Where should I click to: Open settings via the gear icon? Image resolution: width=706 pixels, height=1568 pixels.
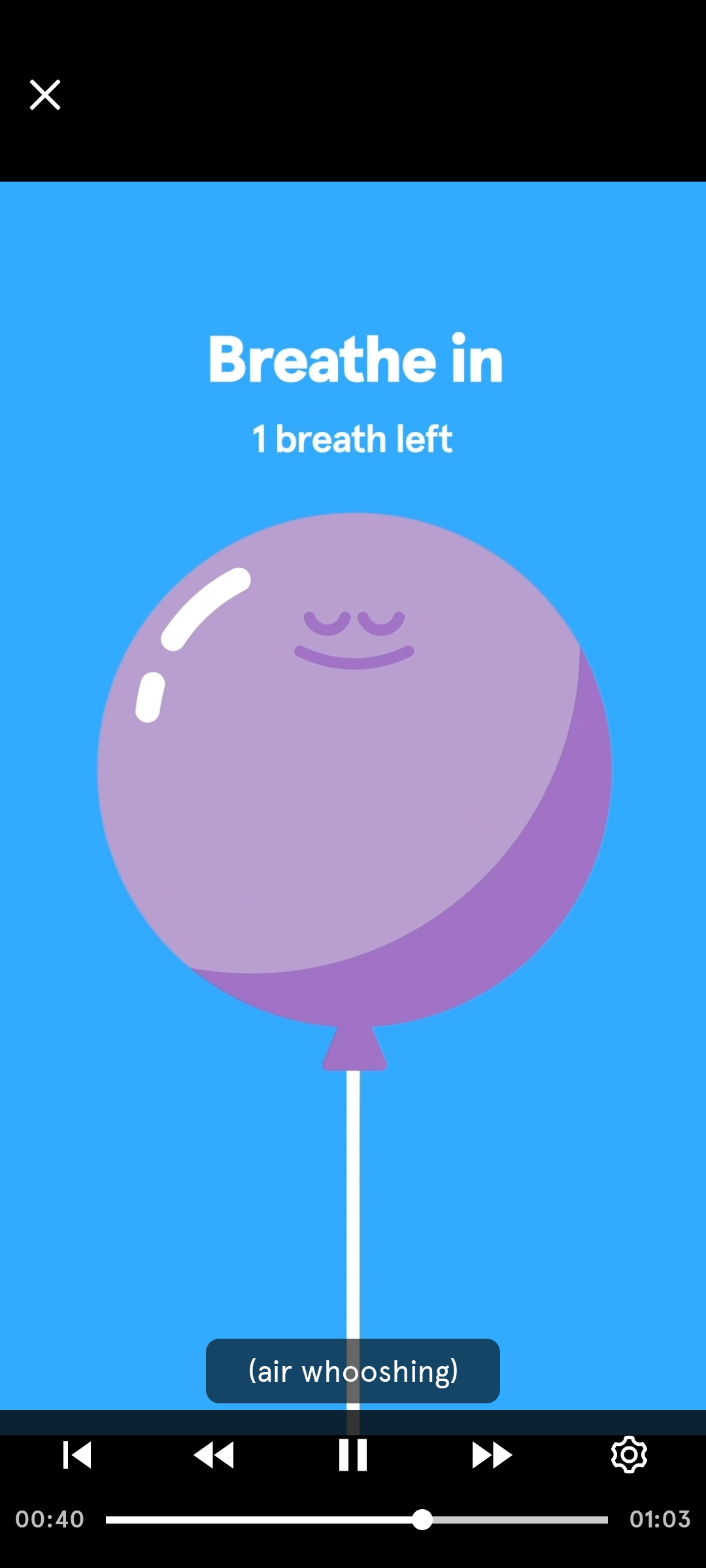coord(628,1454)
